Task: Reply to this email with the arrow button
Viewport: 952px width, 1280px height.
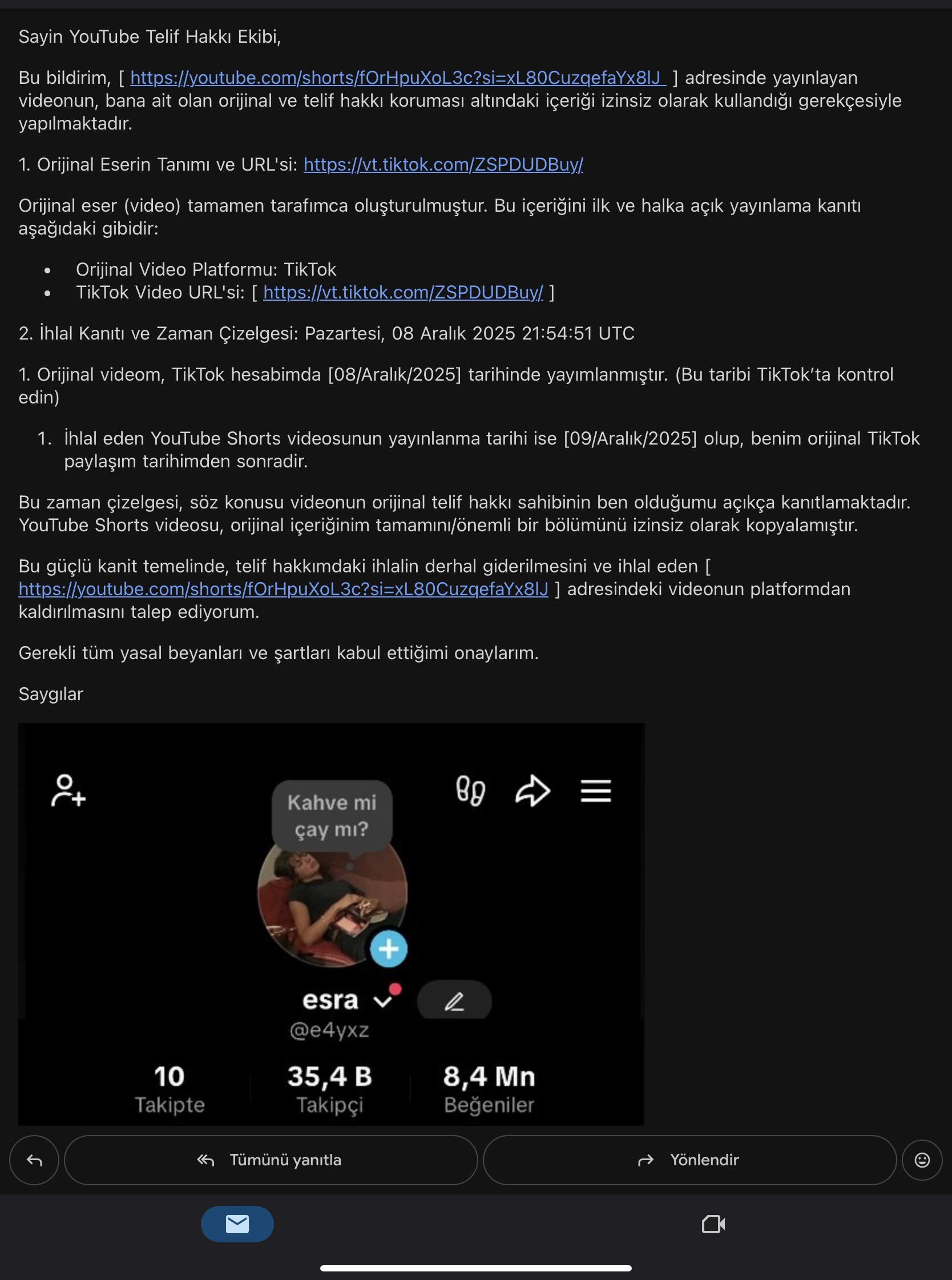Action: [34, 1160]
